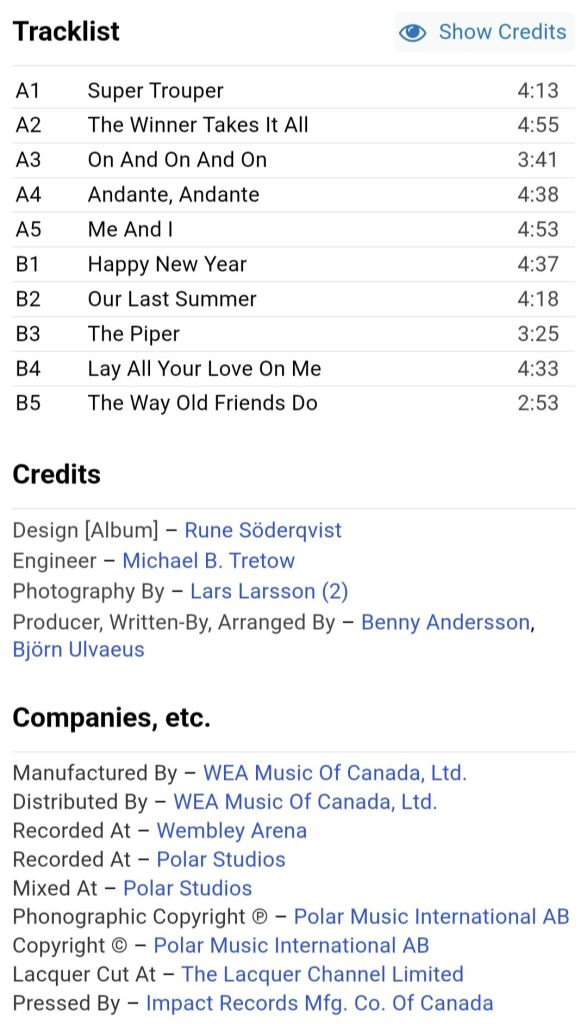The image size is (587, 1024).
Task: Open the Copyright © Polar Music link
Action: [x=291, y=945]
